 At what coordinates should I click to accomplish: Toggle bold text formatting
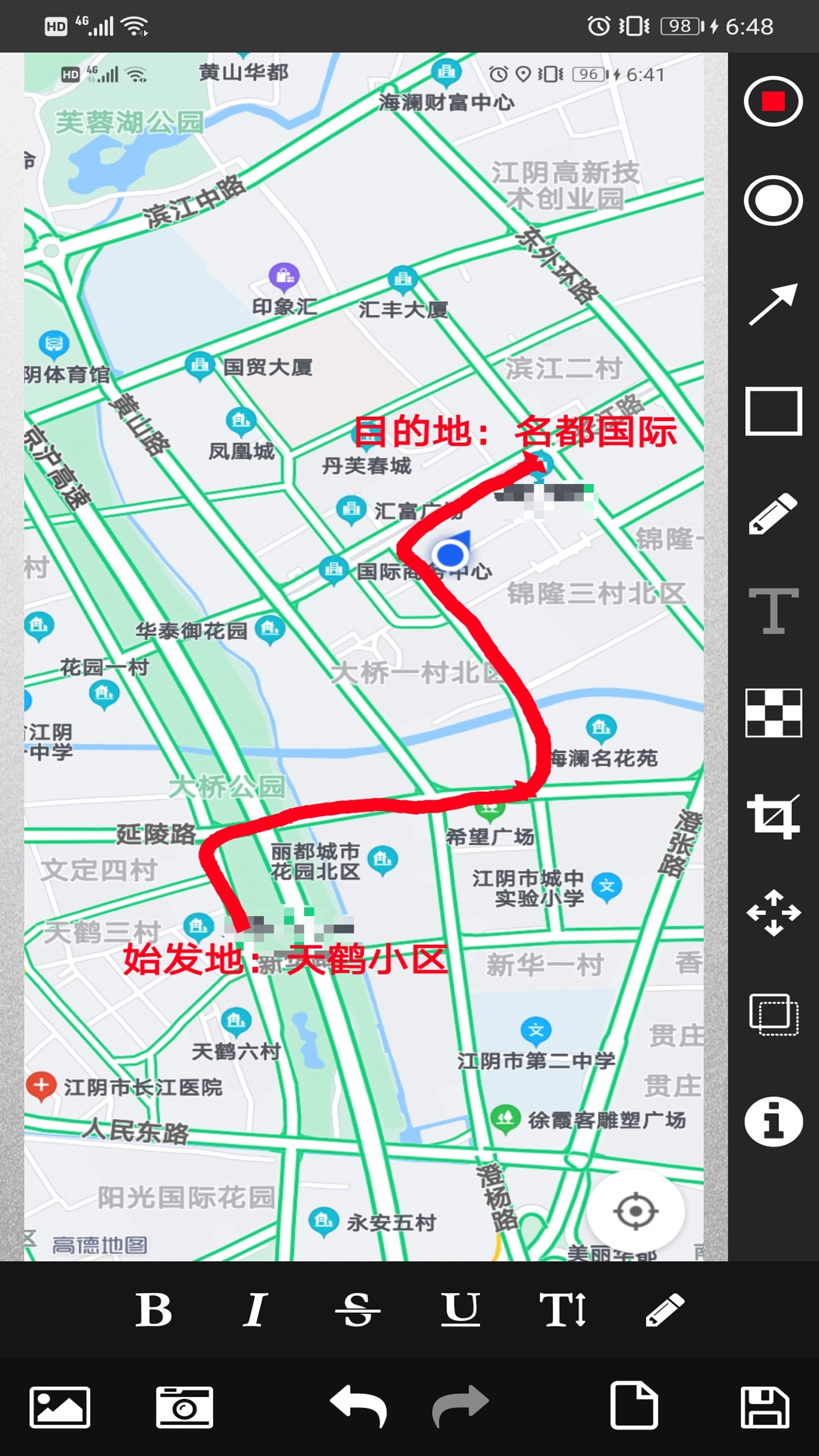pyautogui.click(x=153, y=1310)
